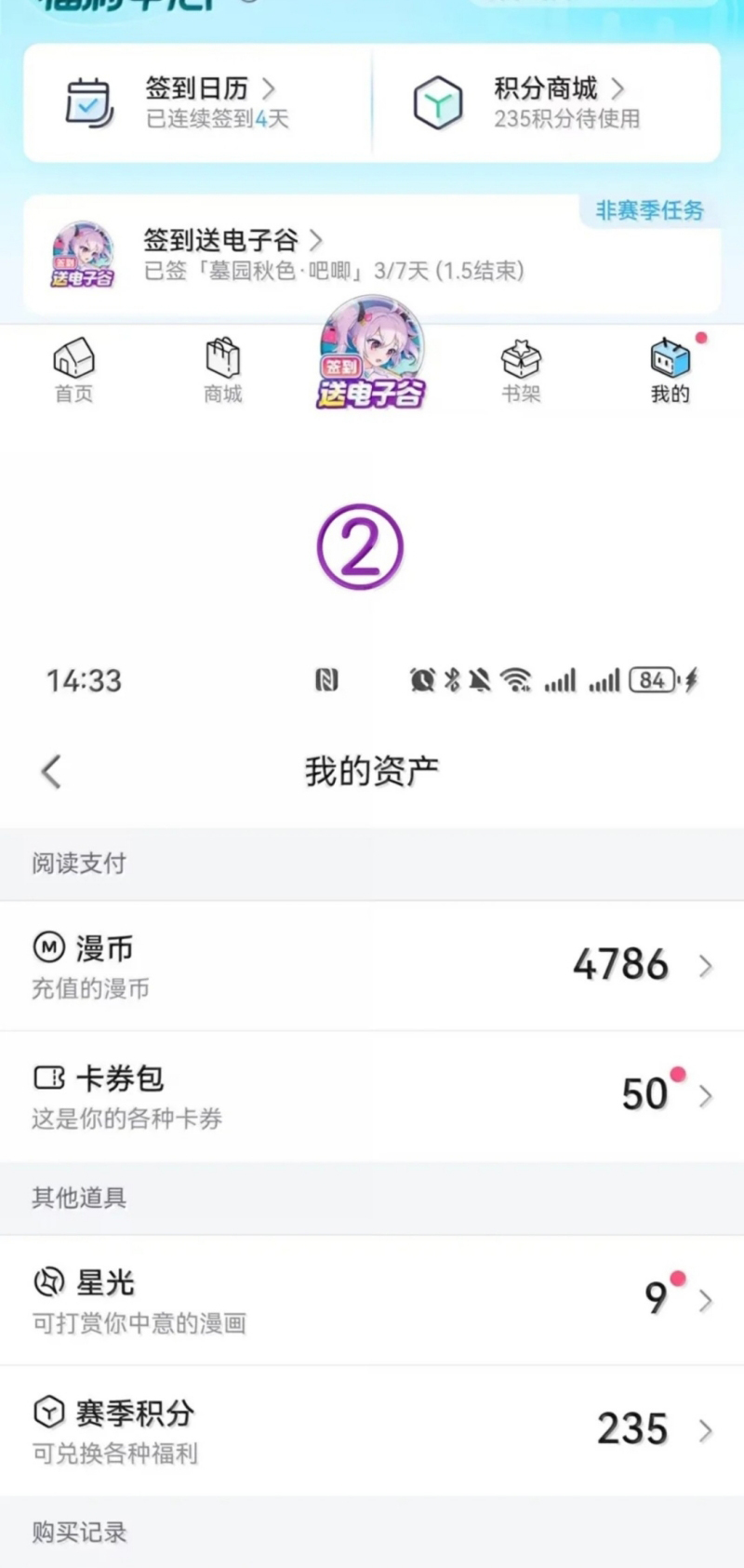
Task: Tap the 星光 starlight icon
Action: click(x=51, y=1281)
